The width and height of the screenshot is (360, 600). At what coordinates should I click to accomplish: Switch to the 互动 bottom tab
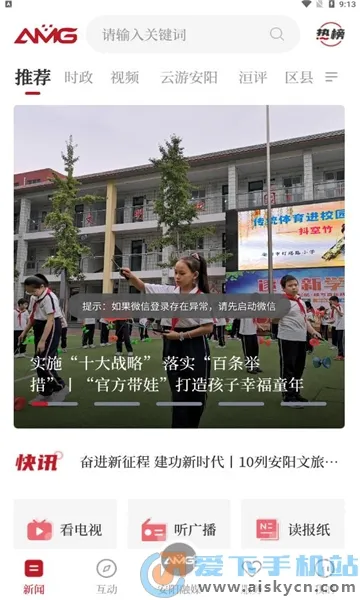[106, 576]
